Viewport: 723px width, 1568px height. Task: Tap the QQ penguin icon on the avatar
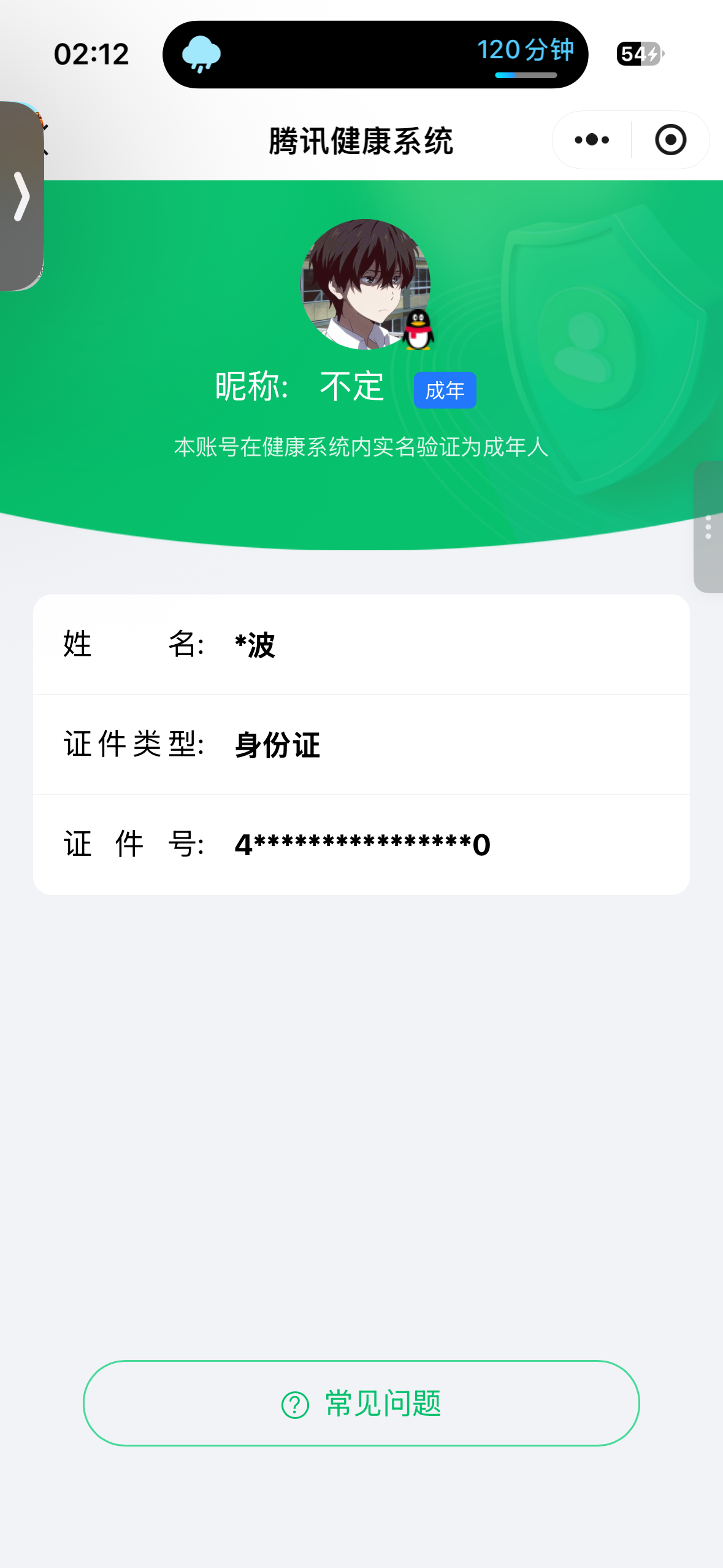tap(419, 331)
